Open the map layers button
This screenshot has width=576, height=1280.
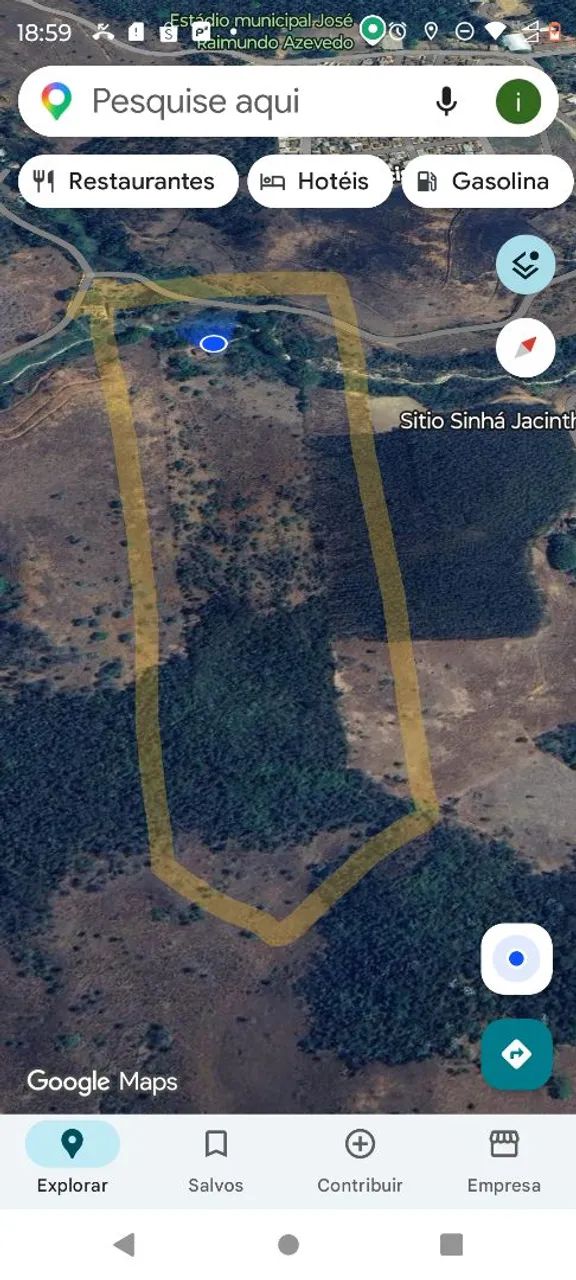[526, 265]
